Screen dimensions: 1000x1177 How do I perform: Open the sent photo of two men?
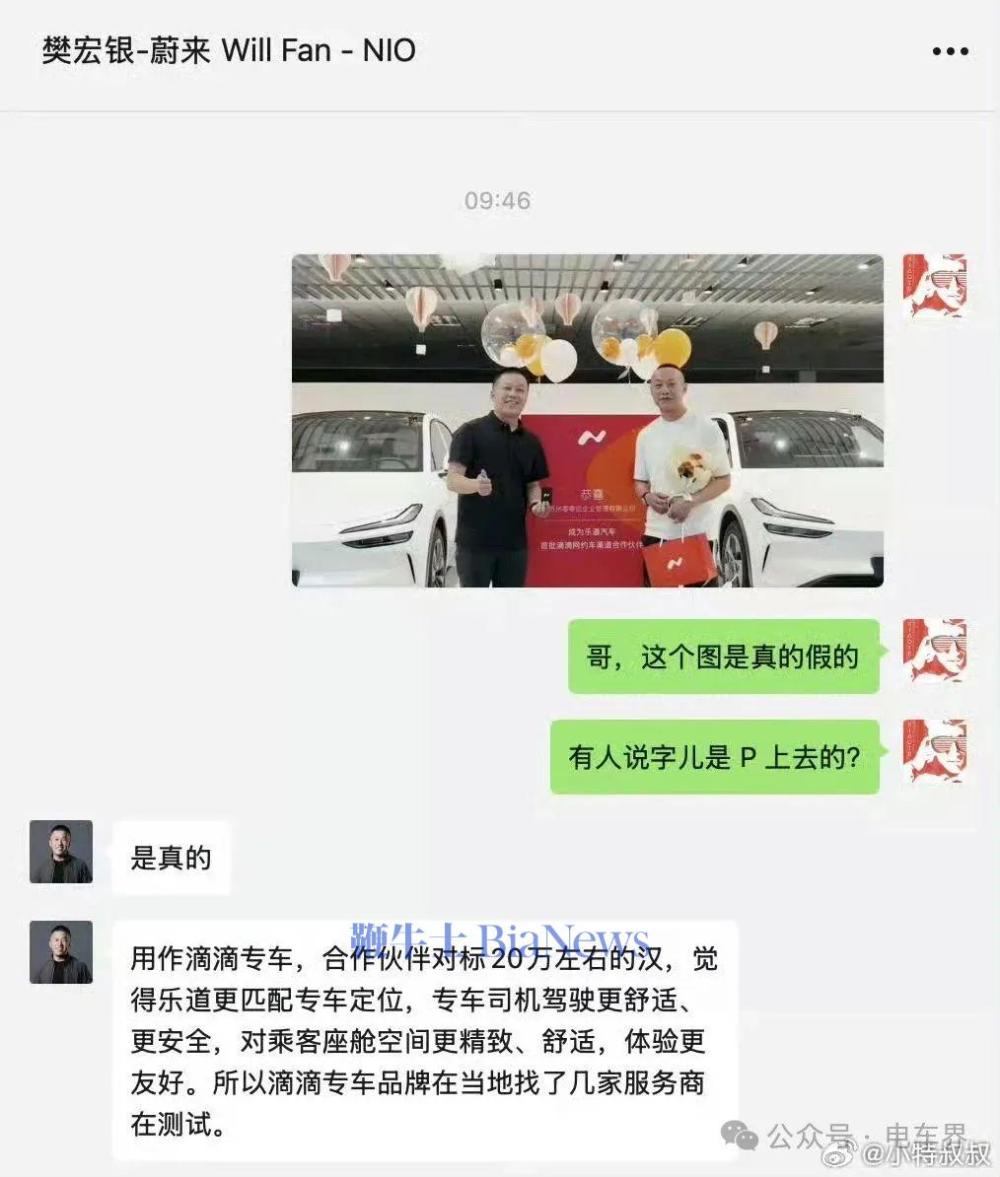[587, 420]
